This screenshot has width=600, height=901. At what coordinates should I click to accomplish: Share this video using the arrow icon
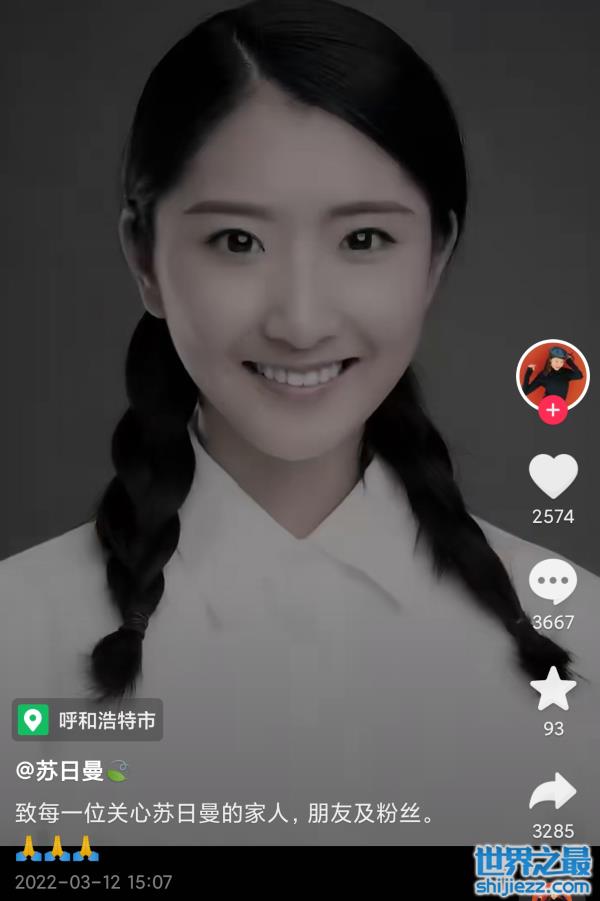coord(553,793)
